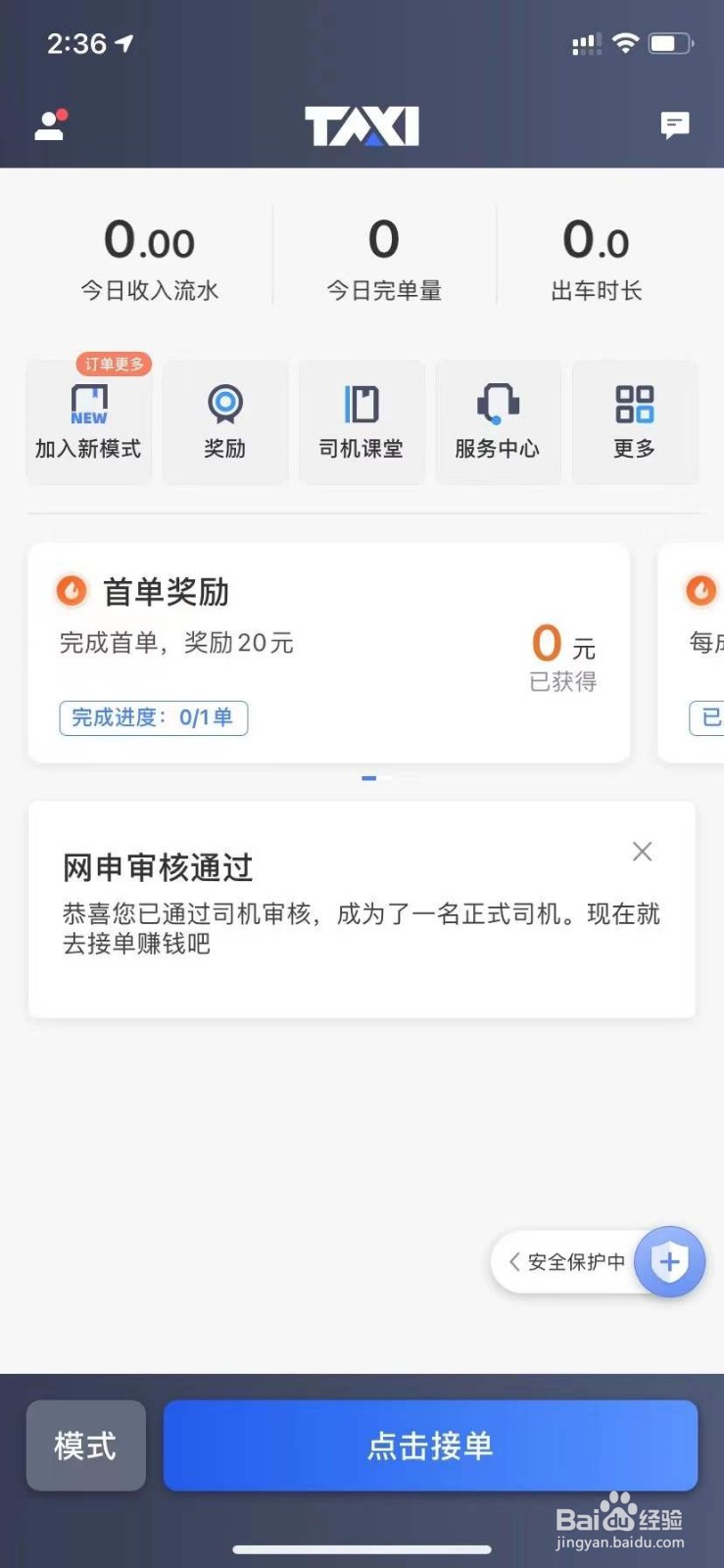The width and height of the screenshot is (724, 1568).
Task: Click the 完成进度 0/1单 progress pill
Action: point(153,717)
